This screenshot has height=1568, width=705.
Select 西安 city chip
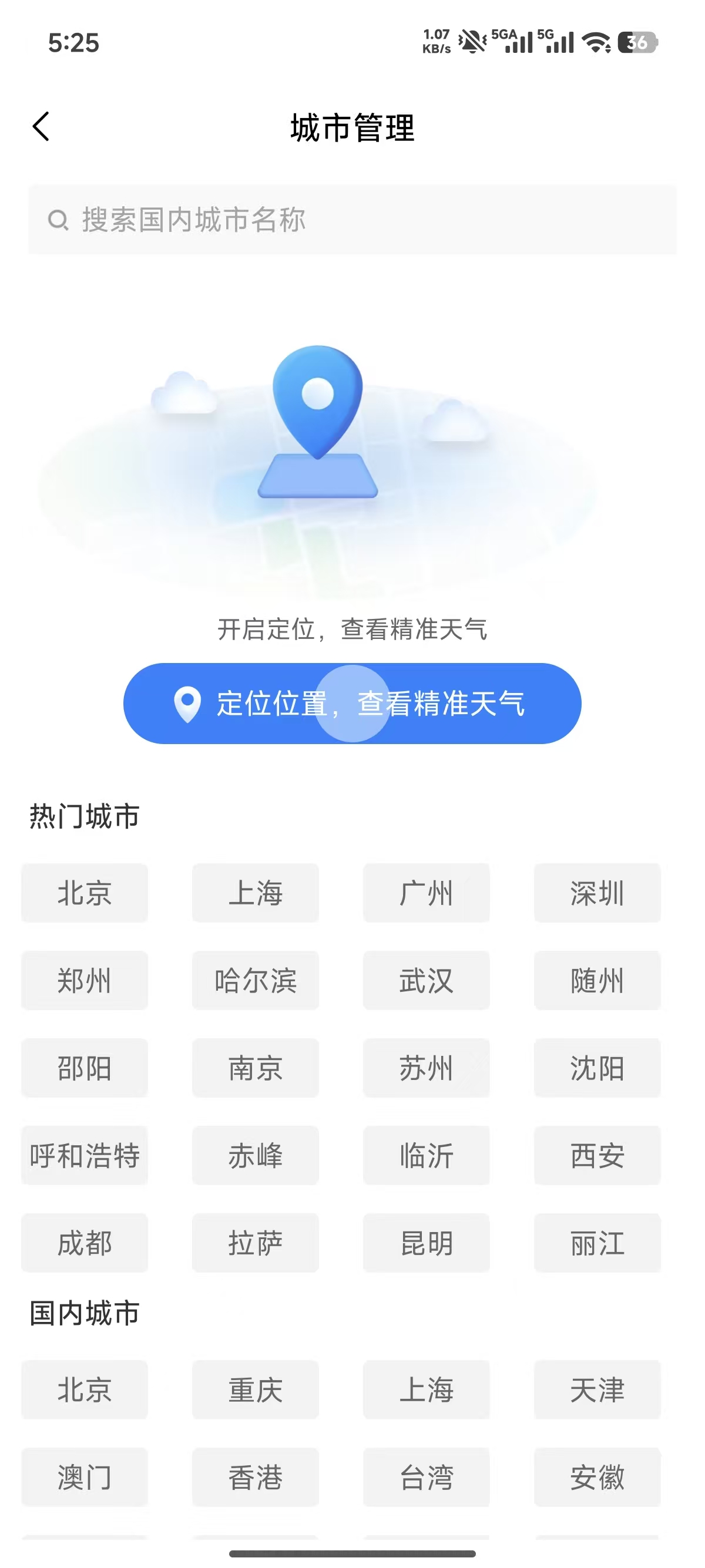(x=597, y=1155)
